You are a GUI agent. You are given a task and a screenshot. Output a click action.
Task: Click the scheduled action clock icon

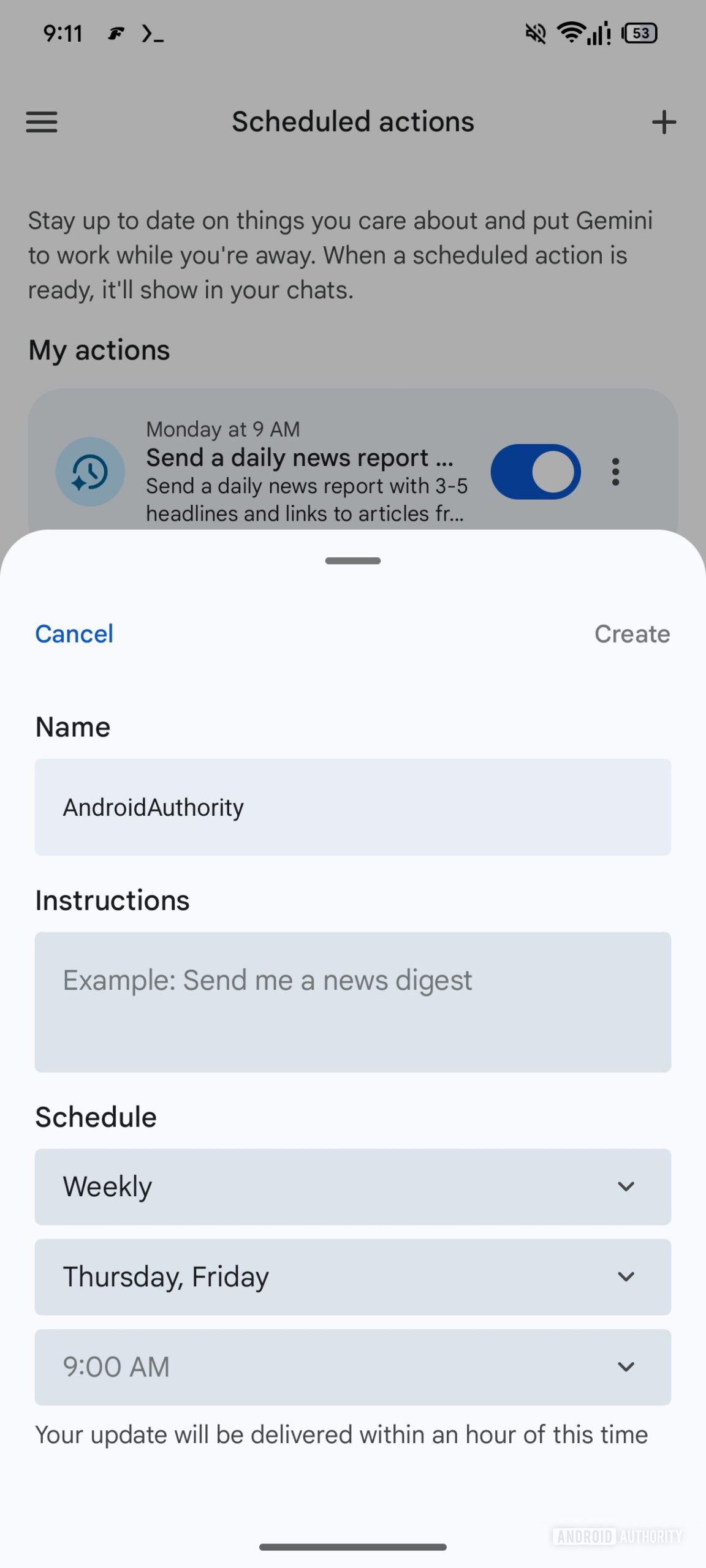[x=90, y=471]
